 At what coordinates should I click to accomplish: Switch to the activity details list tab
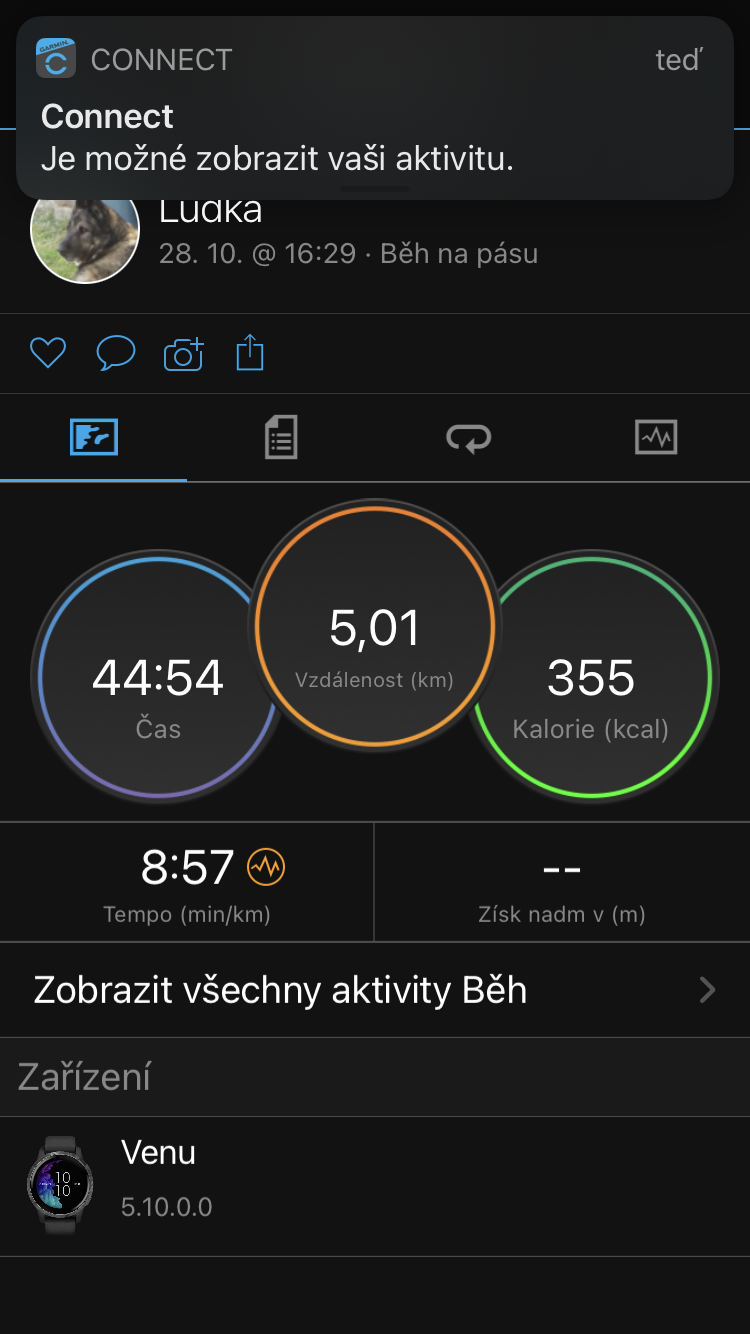281,438
